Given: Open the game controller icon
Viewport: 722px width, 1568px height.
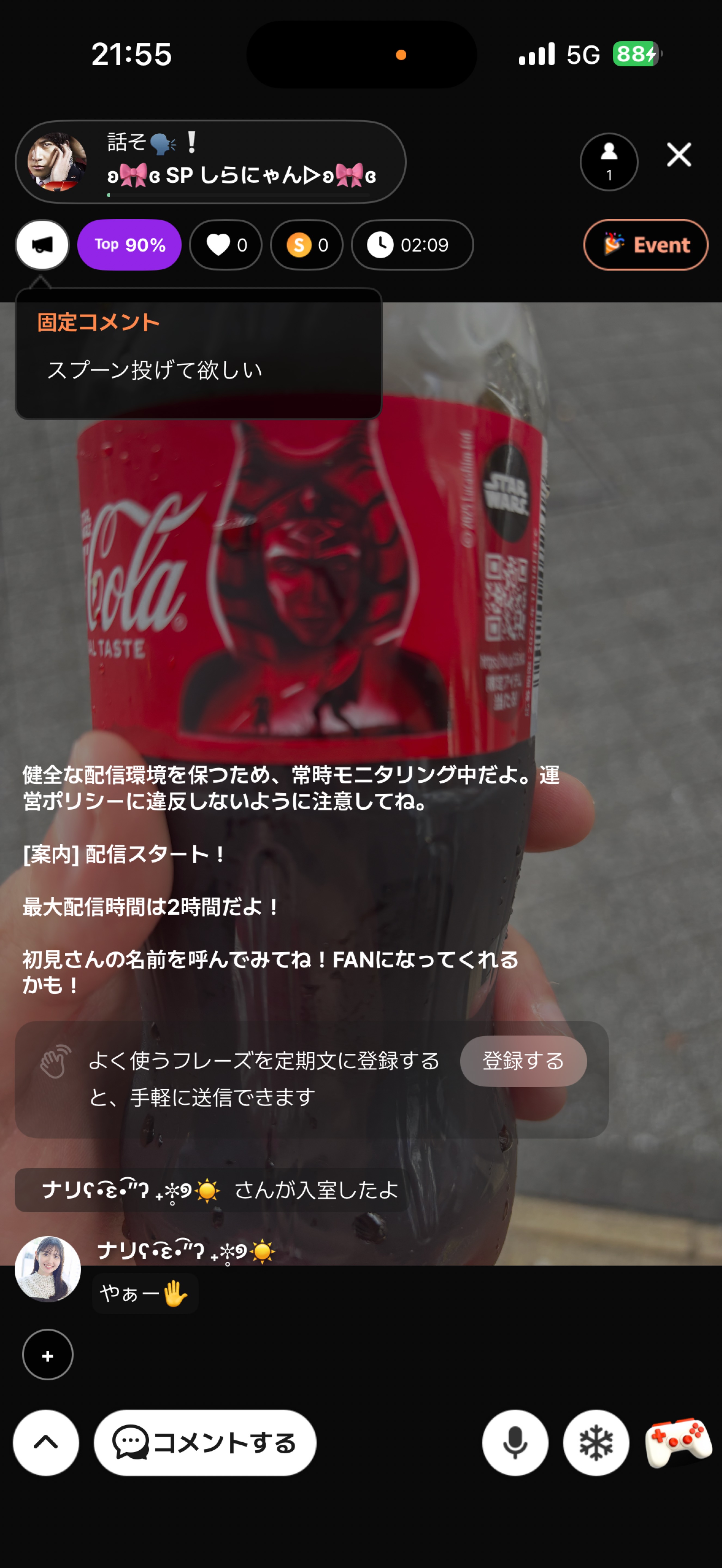Looking at the screenshot, I should [x=678, y=1443].
